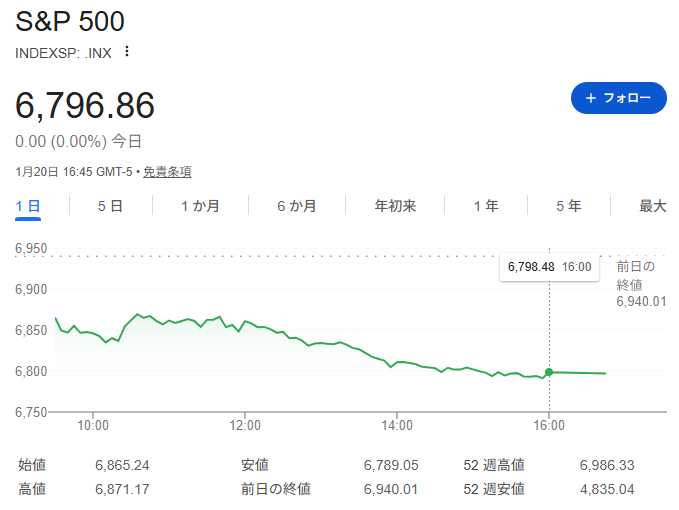The height and width of the screenshot is (510, 679).
Task: Switch chart to the 5日 range
Action: pos(110,206)
